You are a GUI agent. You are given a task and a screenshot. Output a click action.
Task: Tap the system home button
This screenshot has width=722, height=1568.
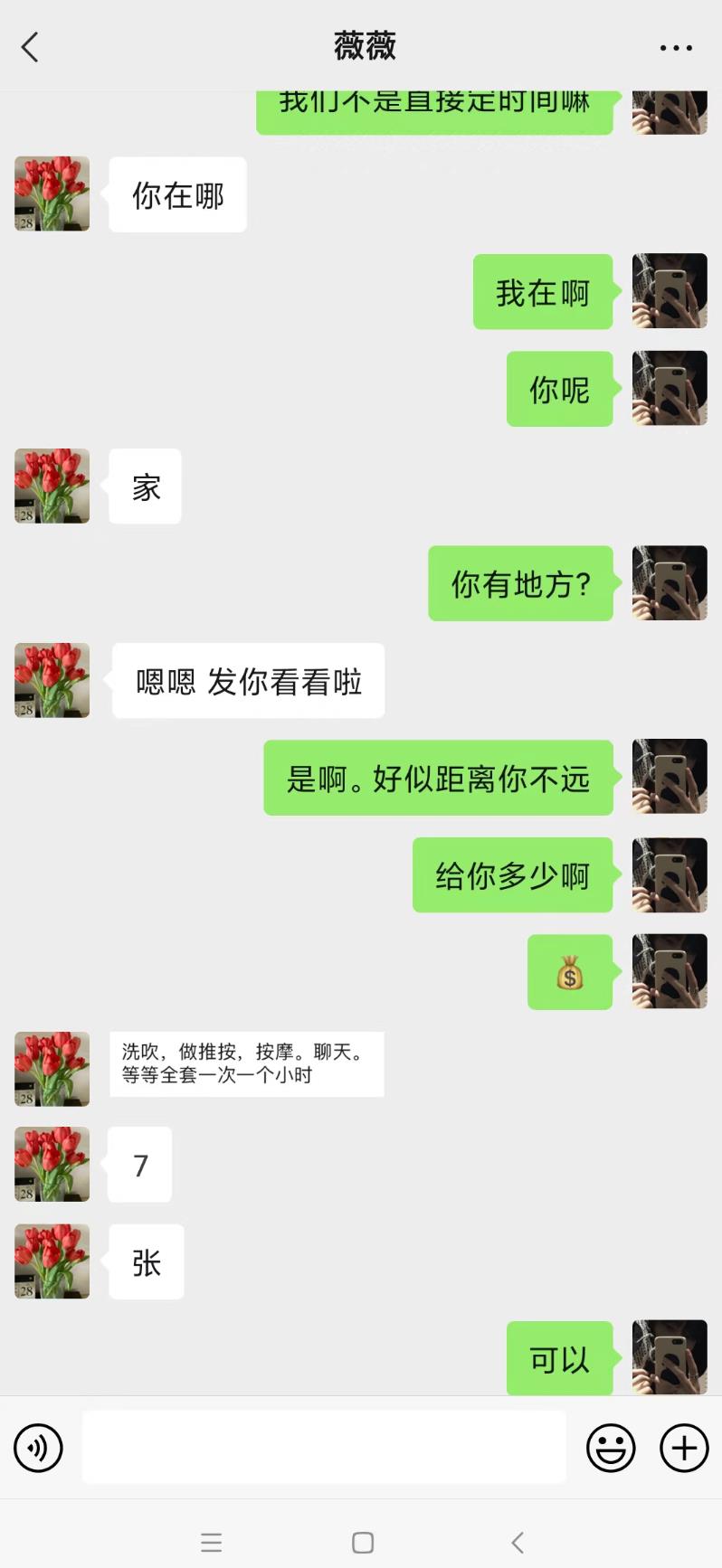[x=363, y=1543]
